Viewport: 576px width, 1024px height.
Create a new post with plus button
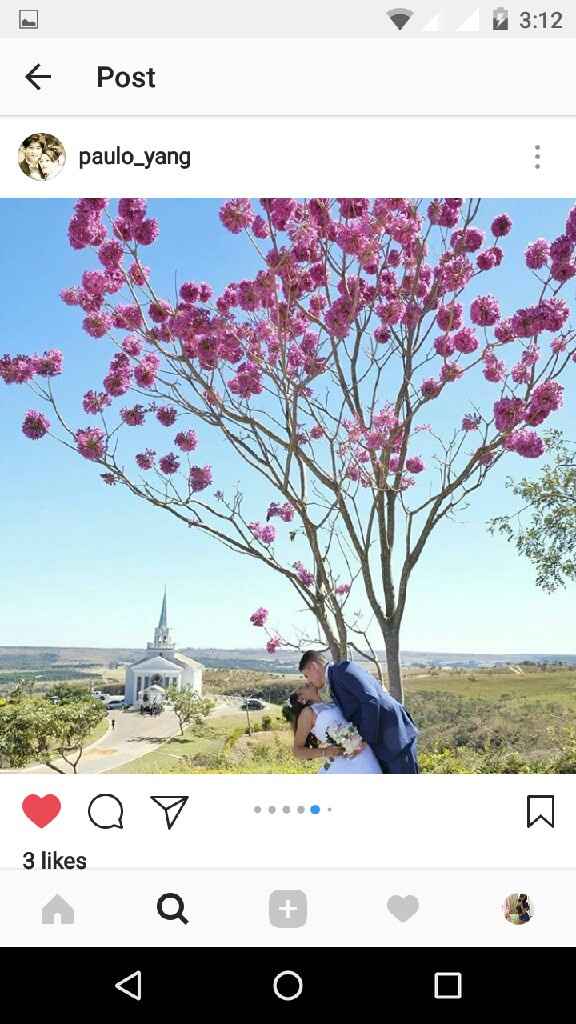click(288, 908)
